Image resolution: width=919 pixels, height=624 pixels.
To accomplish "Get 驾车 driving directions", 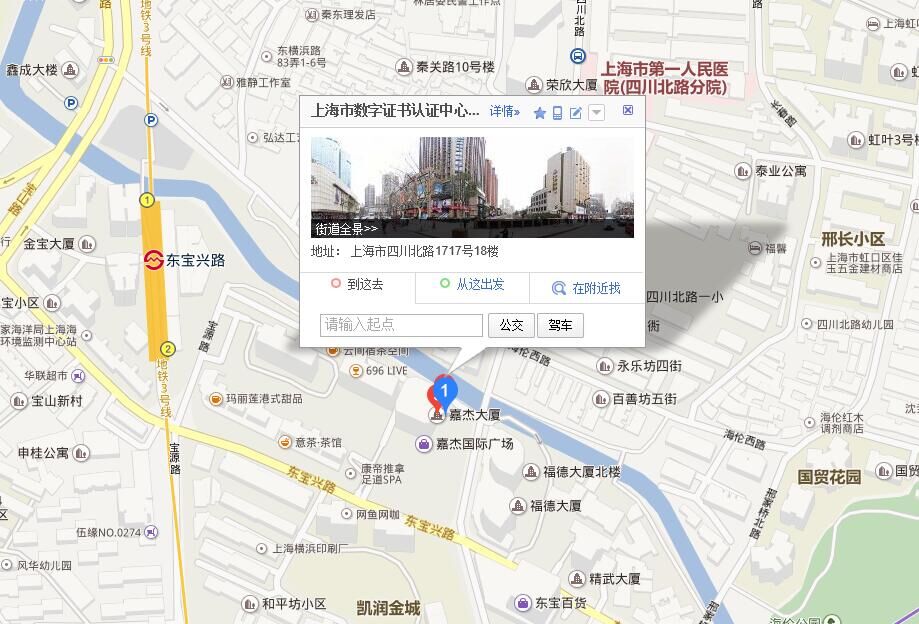I will 560,325.
